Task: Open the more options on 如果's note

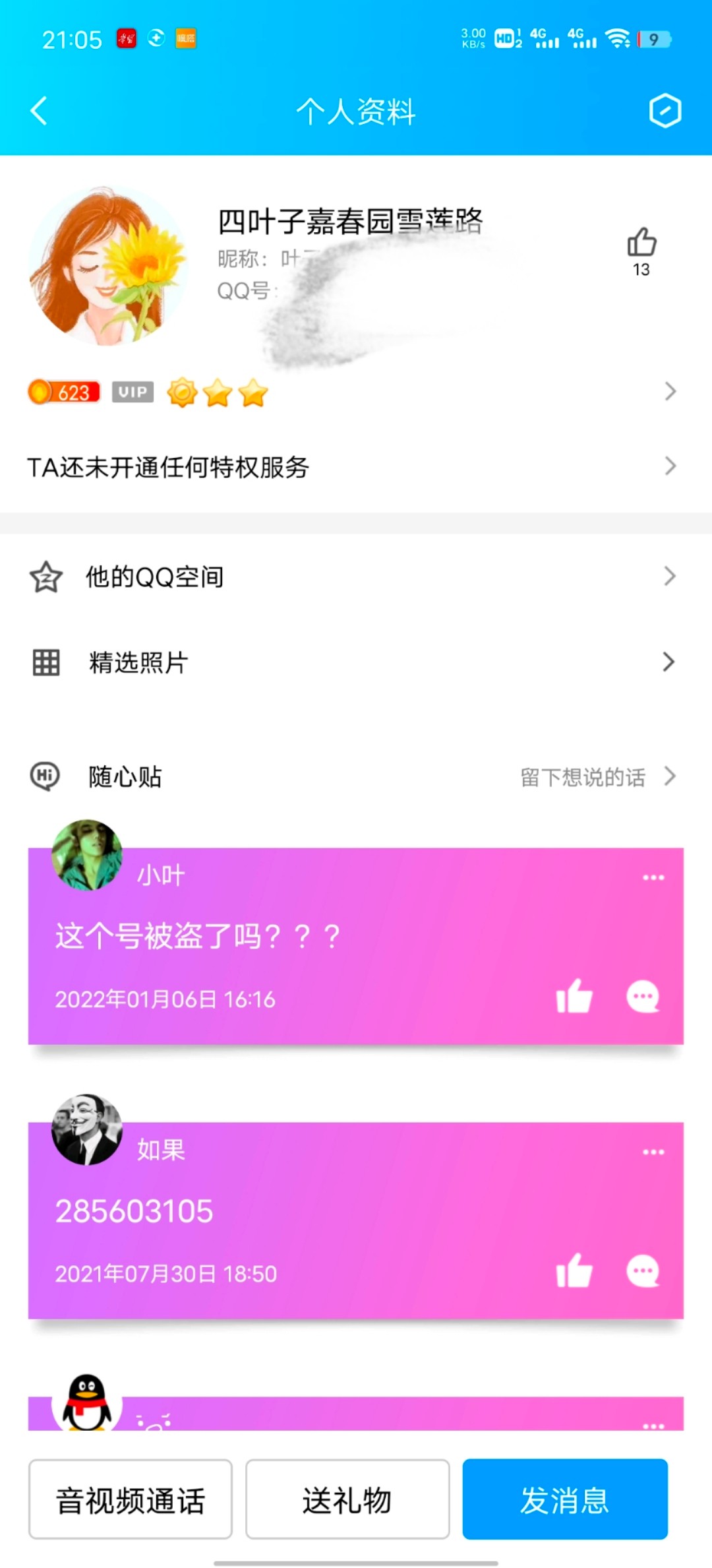Action: (653, 1152)
